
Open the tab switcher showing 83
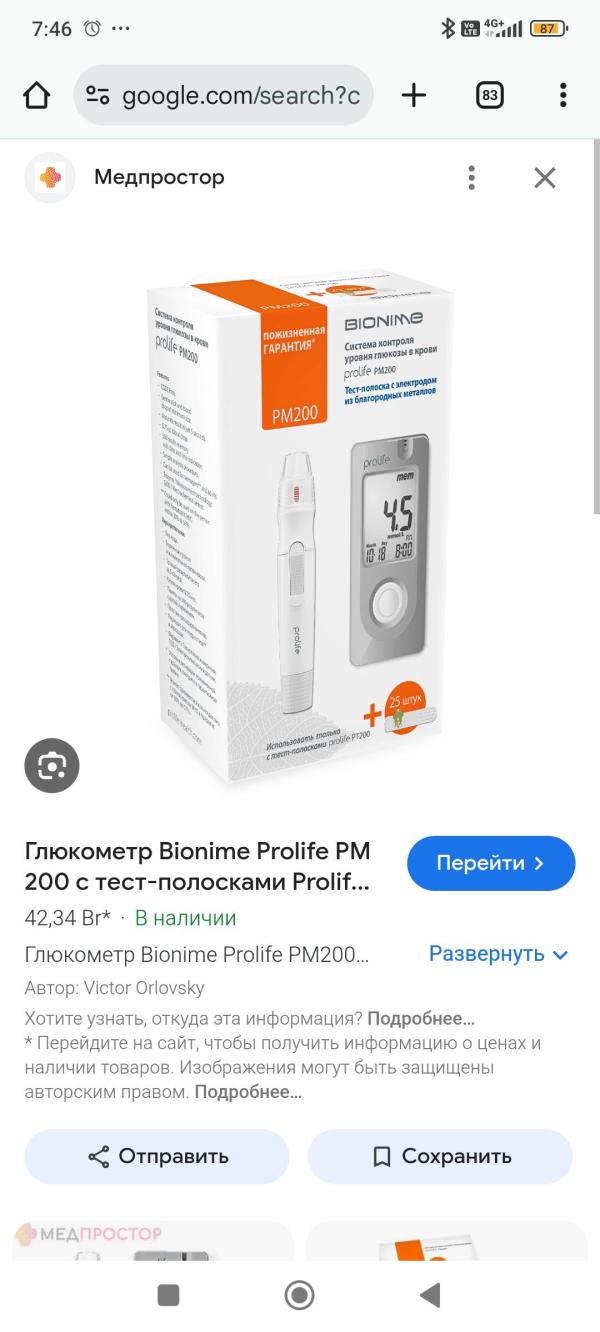coord(490,96)
